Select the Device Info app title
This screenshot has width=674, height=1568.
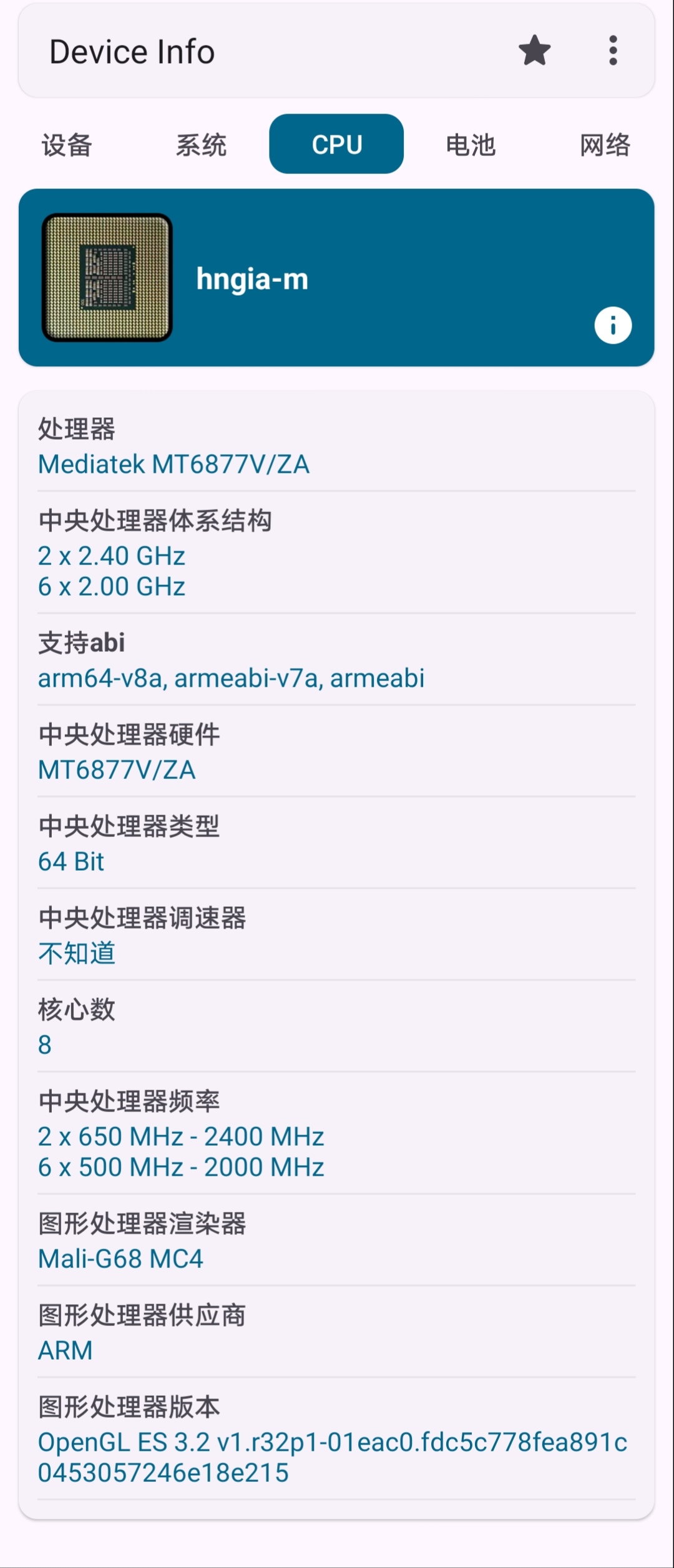pos(132,51)
